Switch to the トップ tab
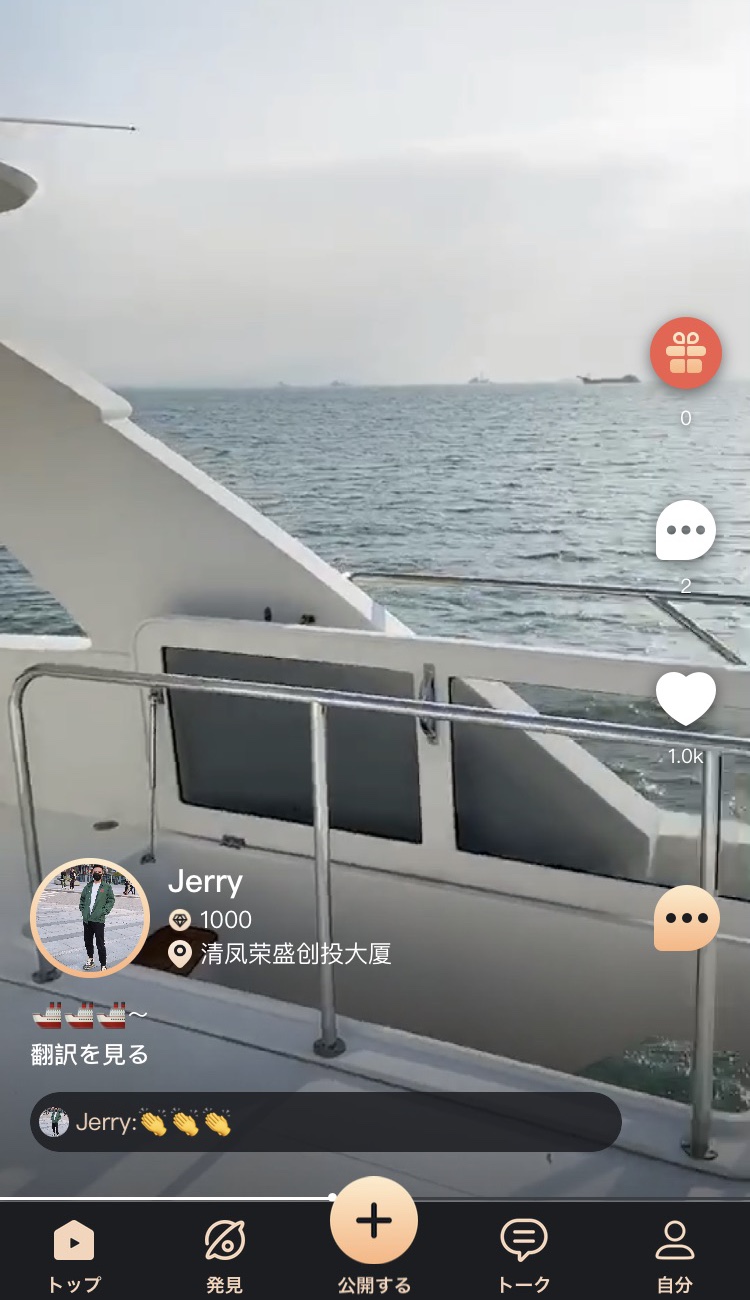This screenshot has width=750, height=1300. 74,1256
